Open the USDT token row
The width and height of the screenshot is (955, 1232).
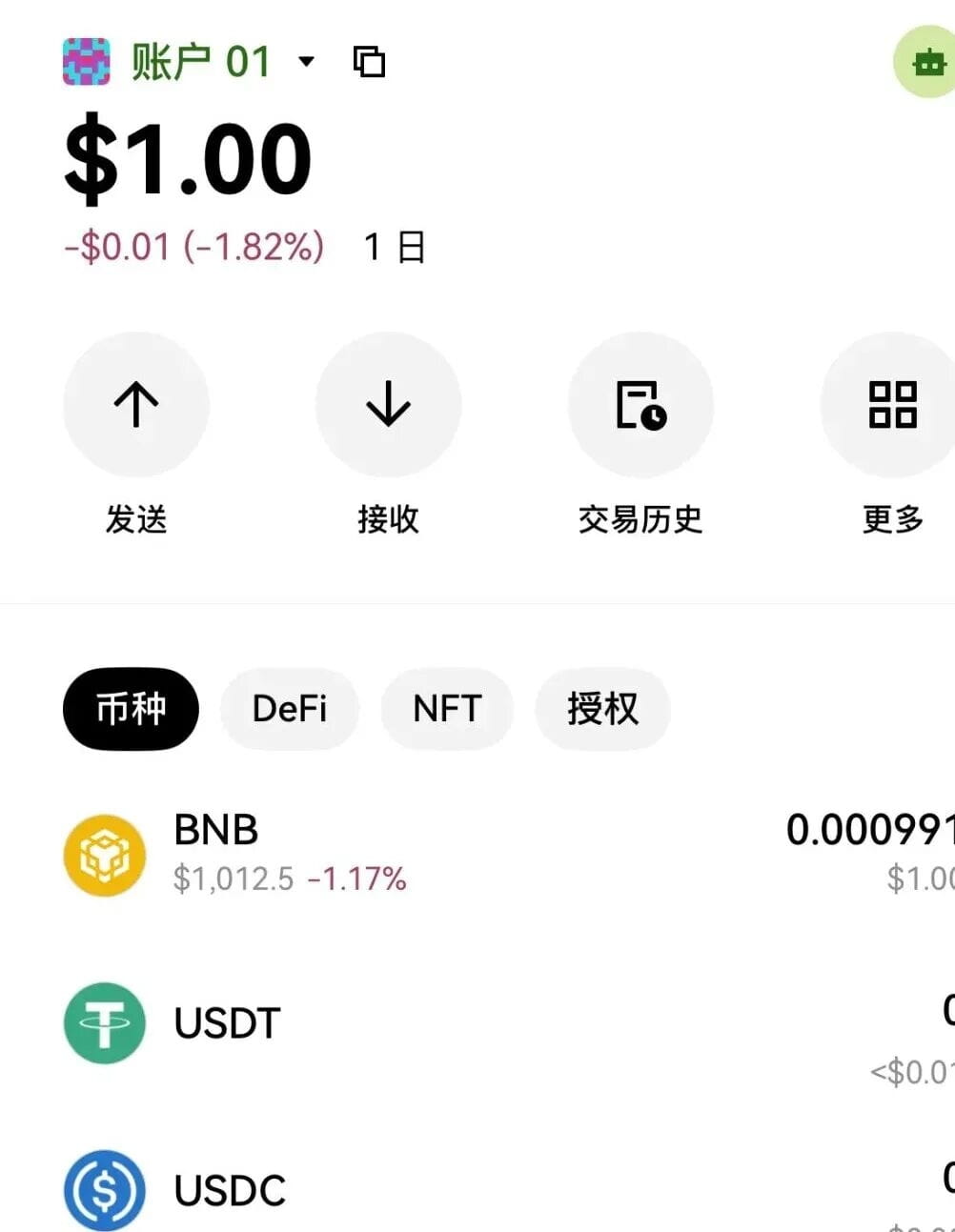(x=477, y=1023)
